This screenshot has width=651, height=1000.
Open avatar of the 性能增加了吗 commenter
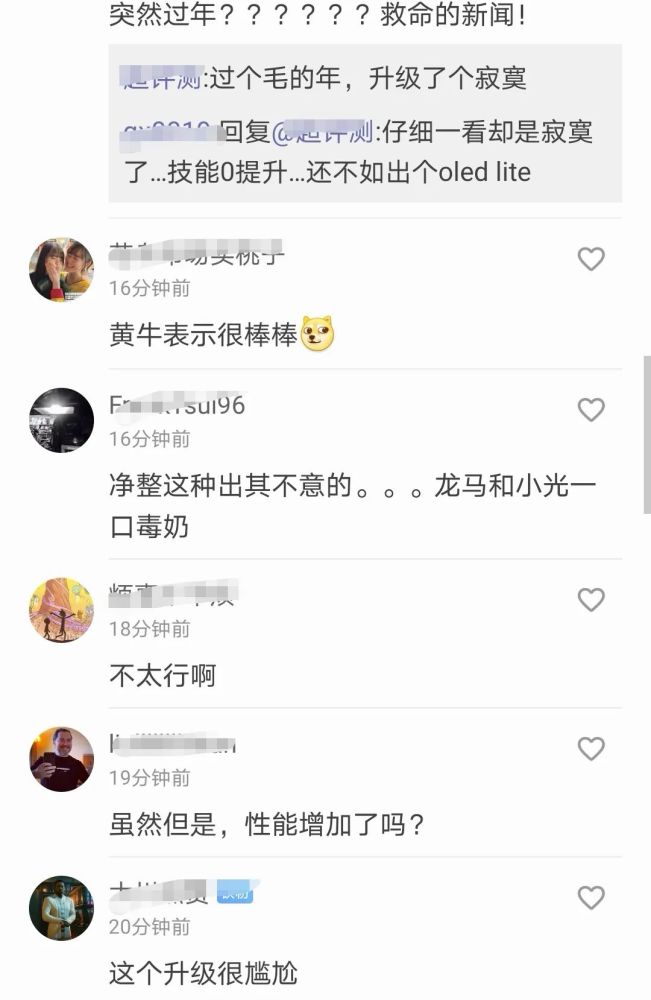[x=61, y=759]
